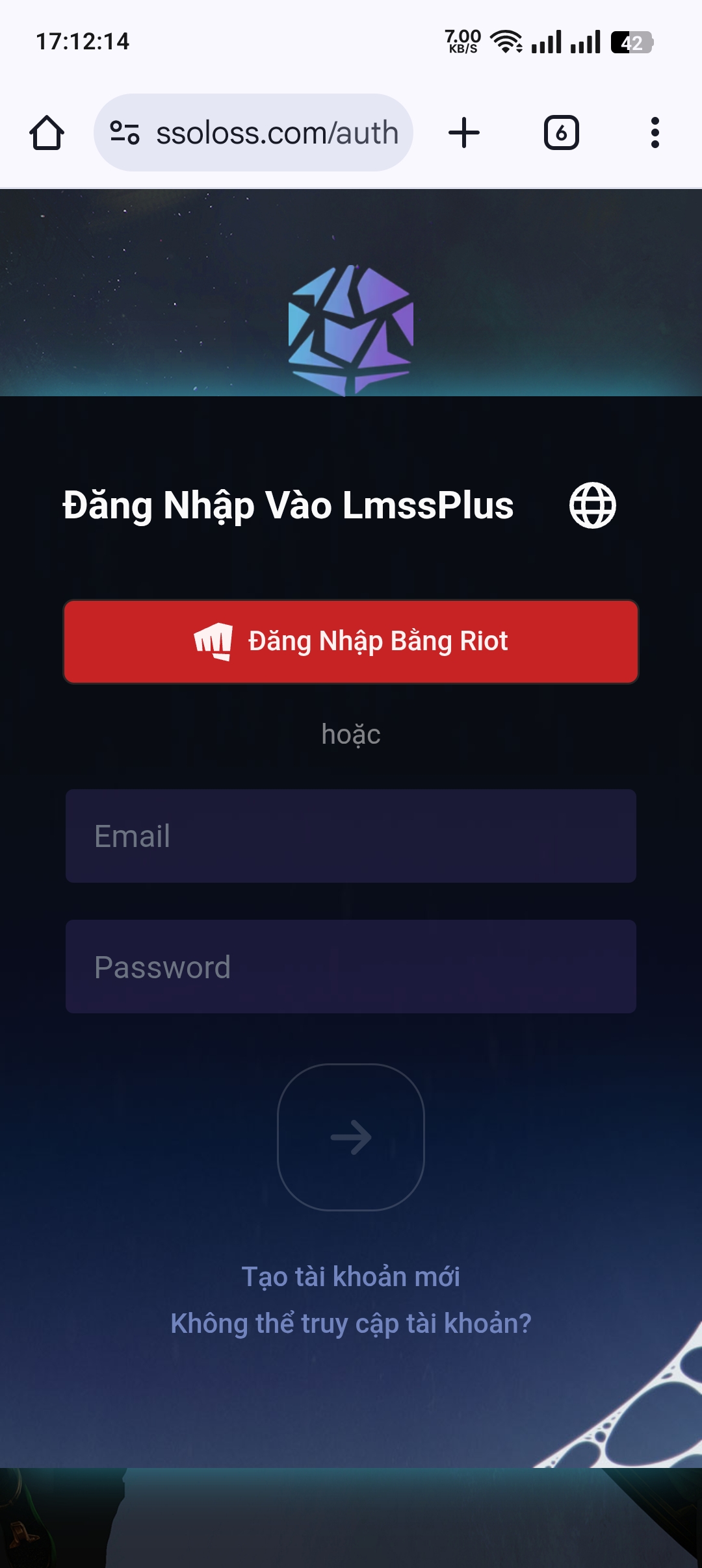Tap Đăng Nhập Bằng Riot button

click(x=351, y=642)
